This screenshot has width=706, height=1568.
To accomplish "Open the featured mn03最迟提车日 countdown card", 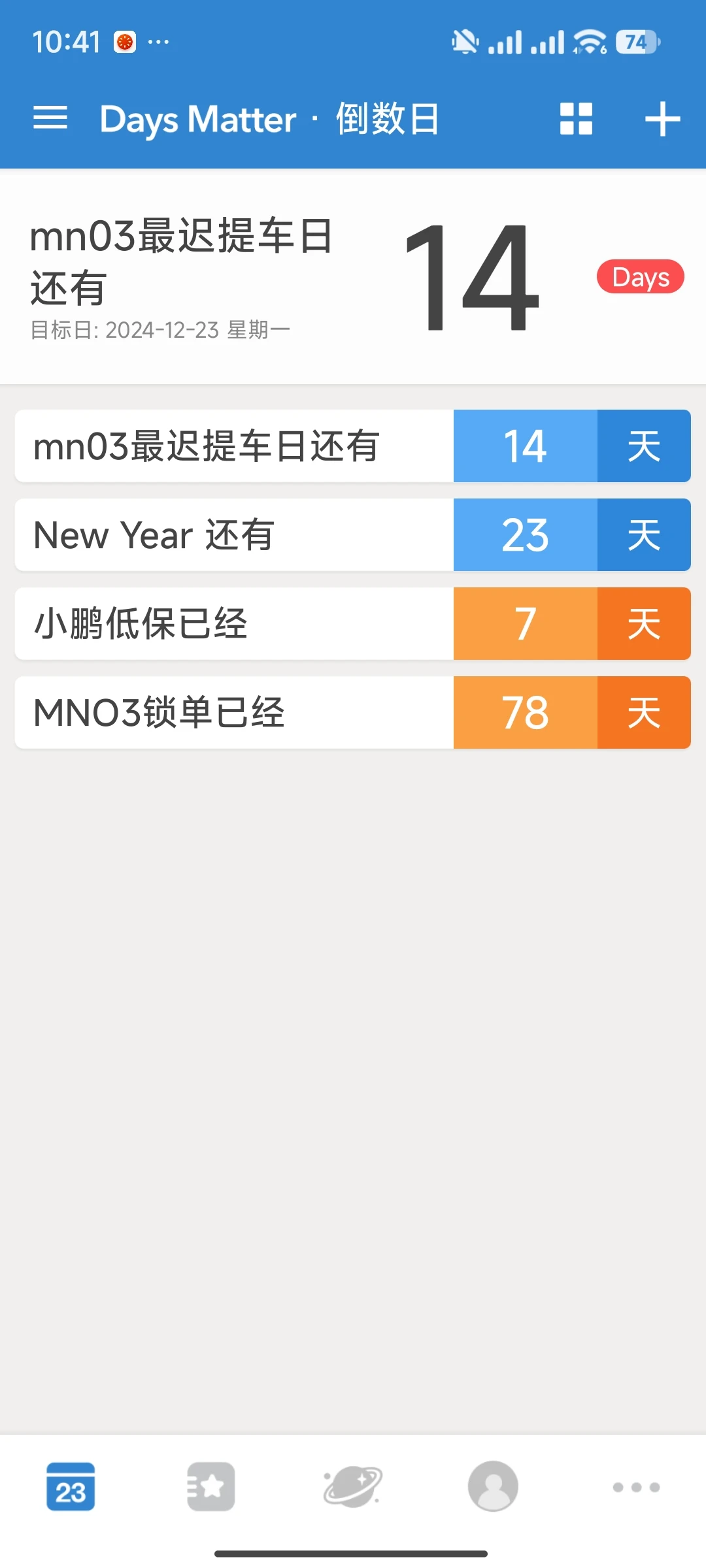I will coord(353,277).
